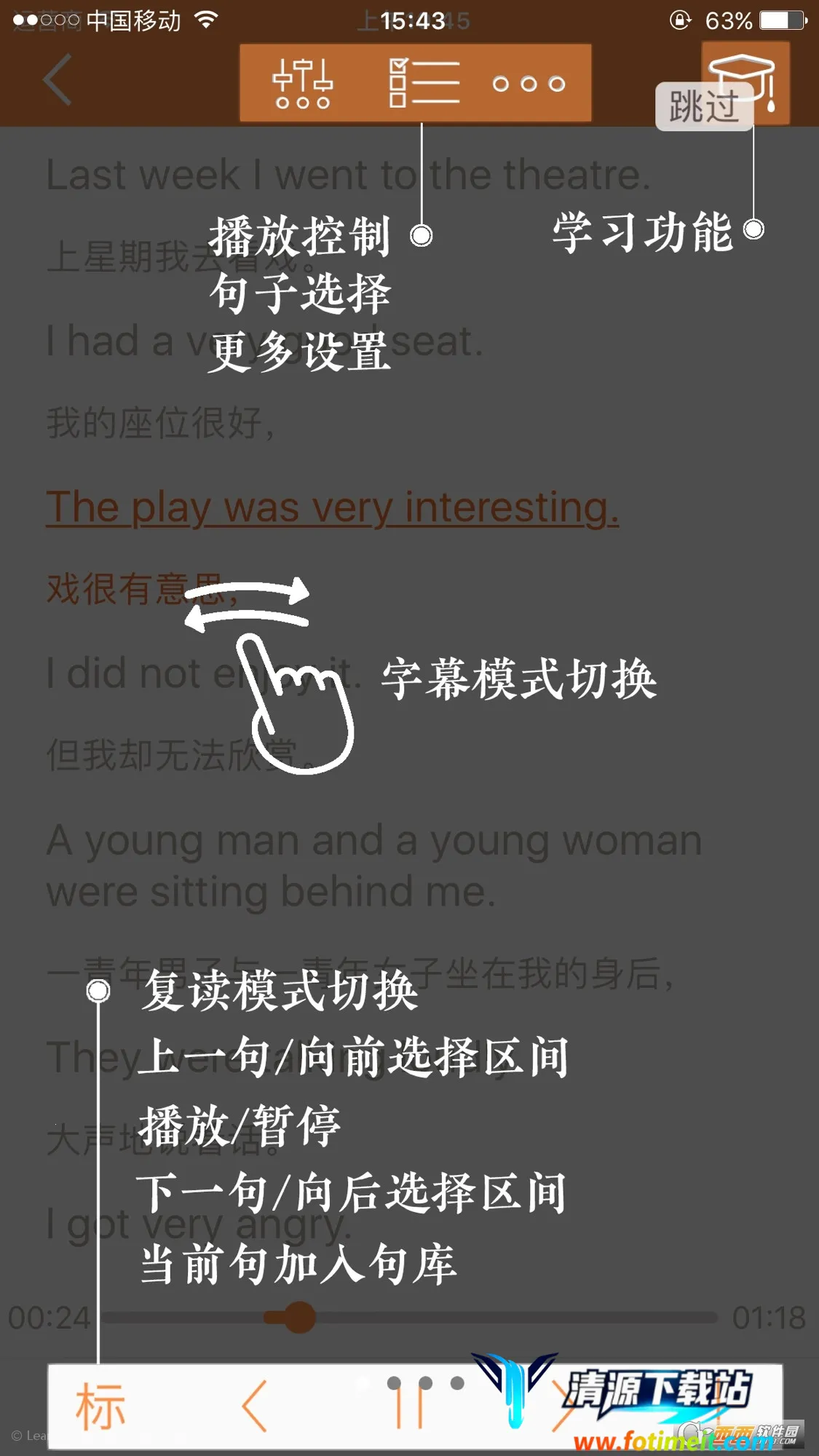Viewport: 819px width, 1456px height.
Task: Skip the tutorial overlay with 跳过
Action: click(x=703, y=106)
